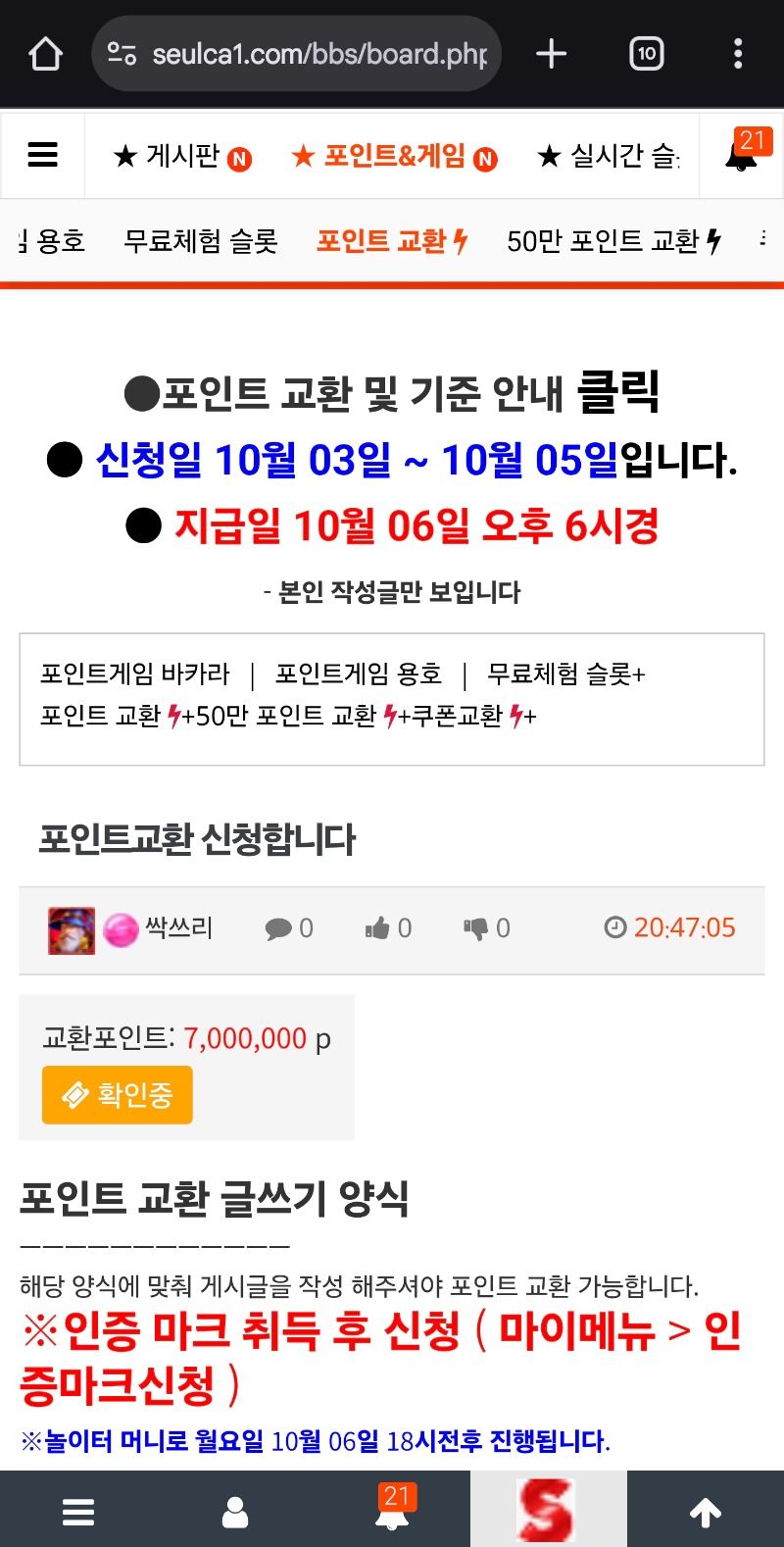Open the browser overflow menu
Image resolution: width=784 pixels, height=1547 pixels.
(738, 53)
